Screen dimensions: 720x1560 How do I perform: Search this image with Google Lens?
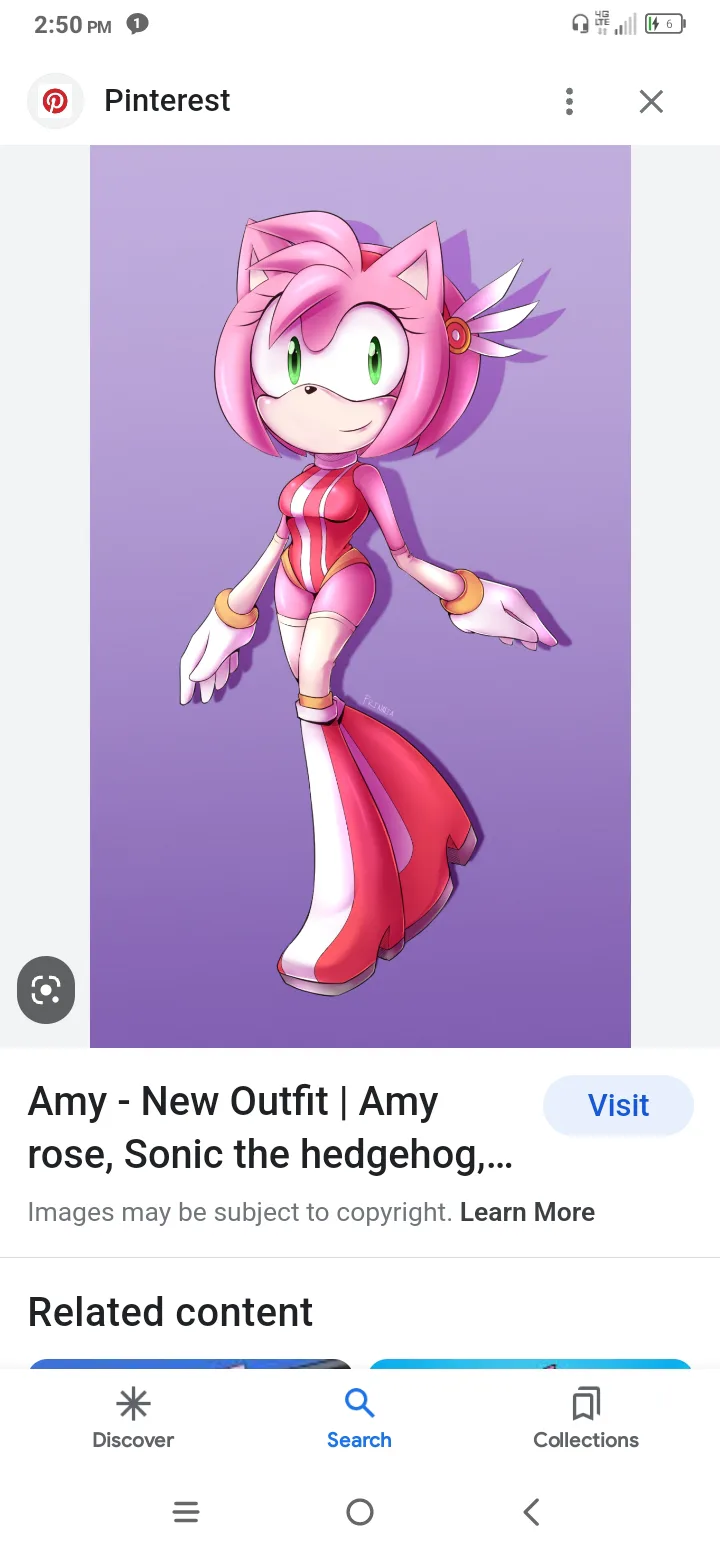click(x=46, y=990)
